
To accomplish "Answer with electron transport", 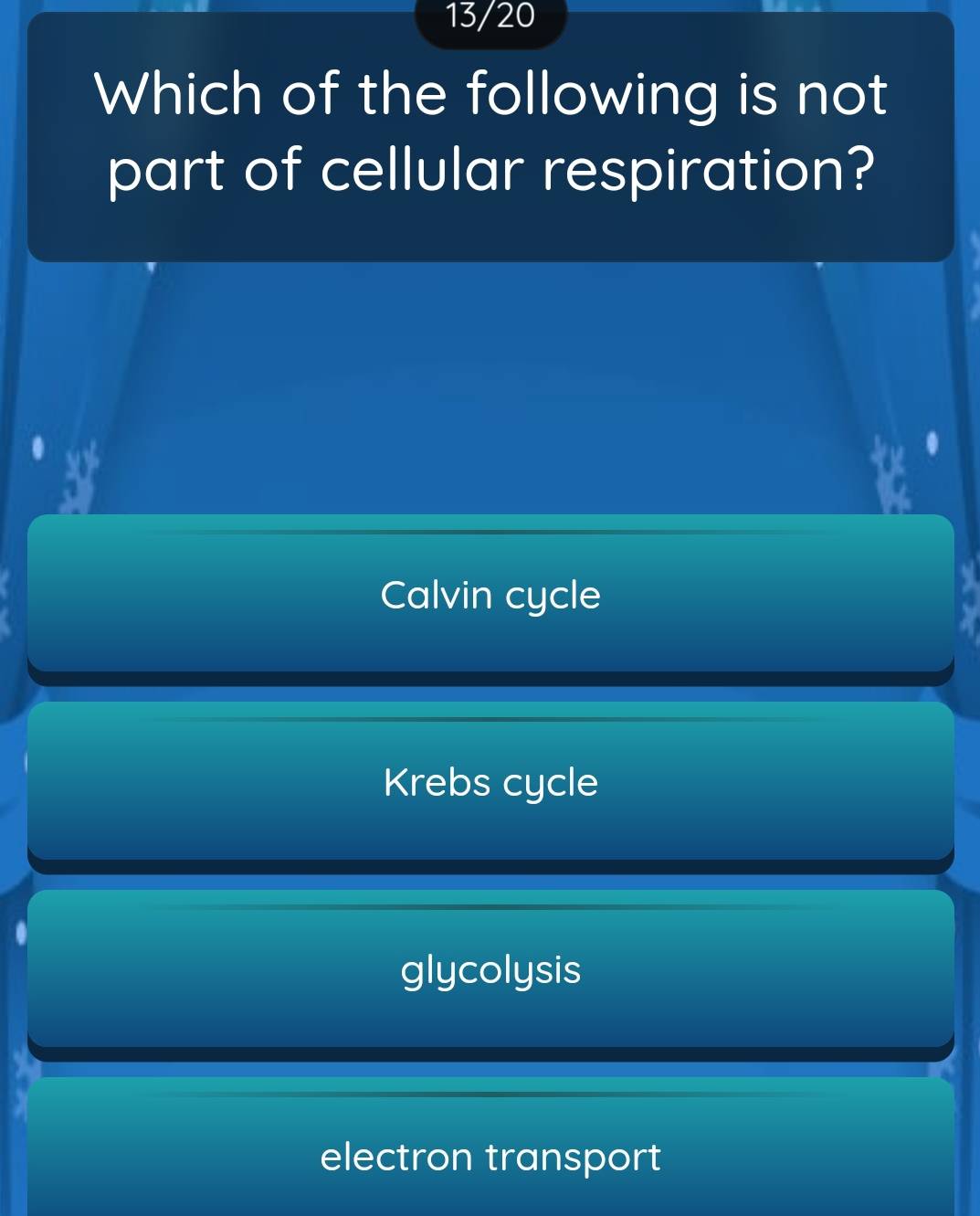I will point(490,1157).
